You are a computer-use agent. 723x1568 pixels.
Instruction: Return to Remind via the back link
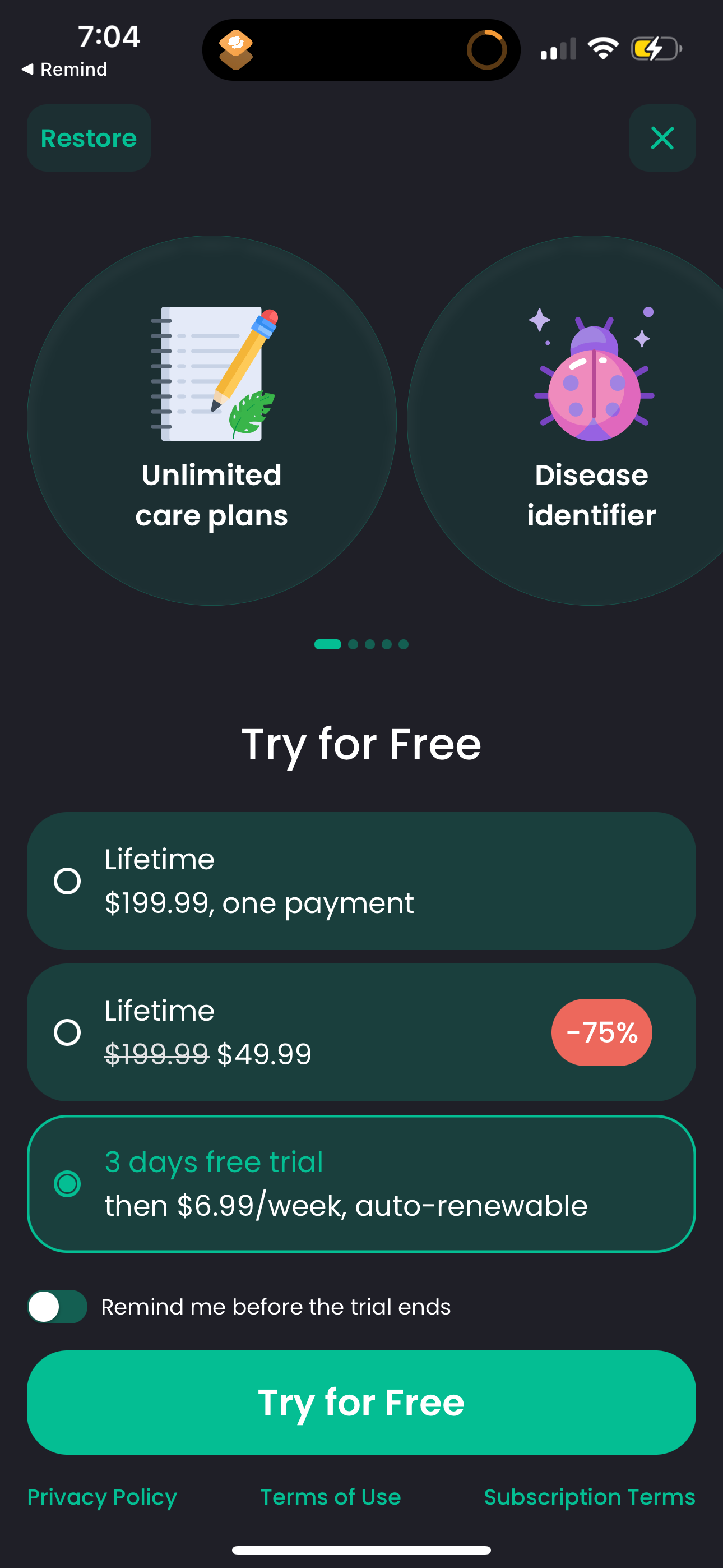click(63, 70)
